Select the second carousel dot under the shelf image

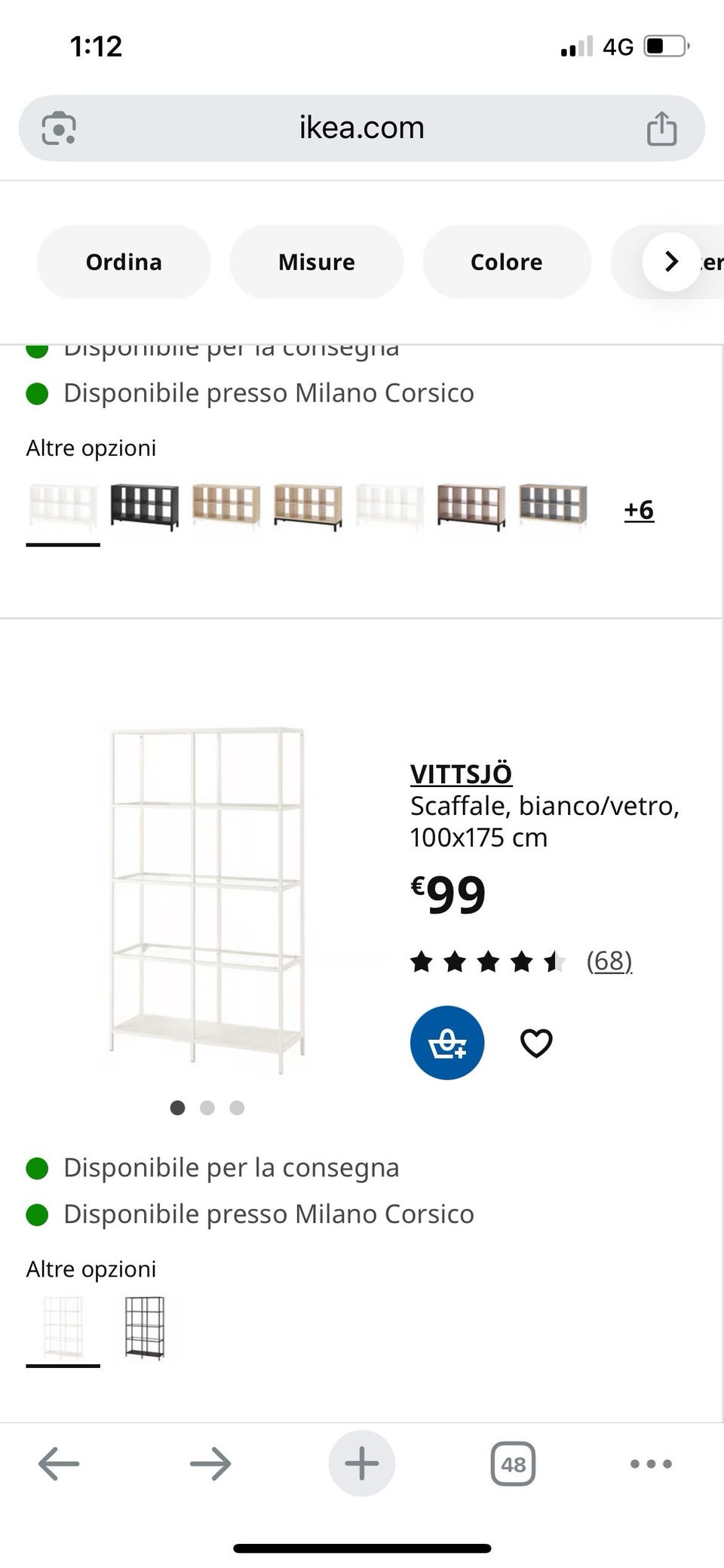pyautogui.click(x=207, y=1108)
